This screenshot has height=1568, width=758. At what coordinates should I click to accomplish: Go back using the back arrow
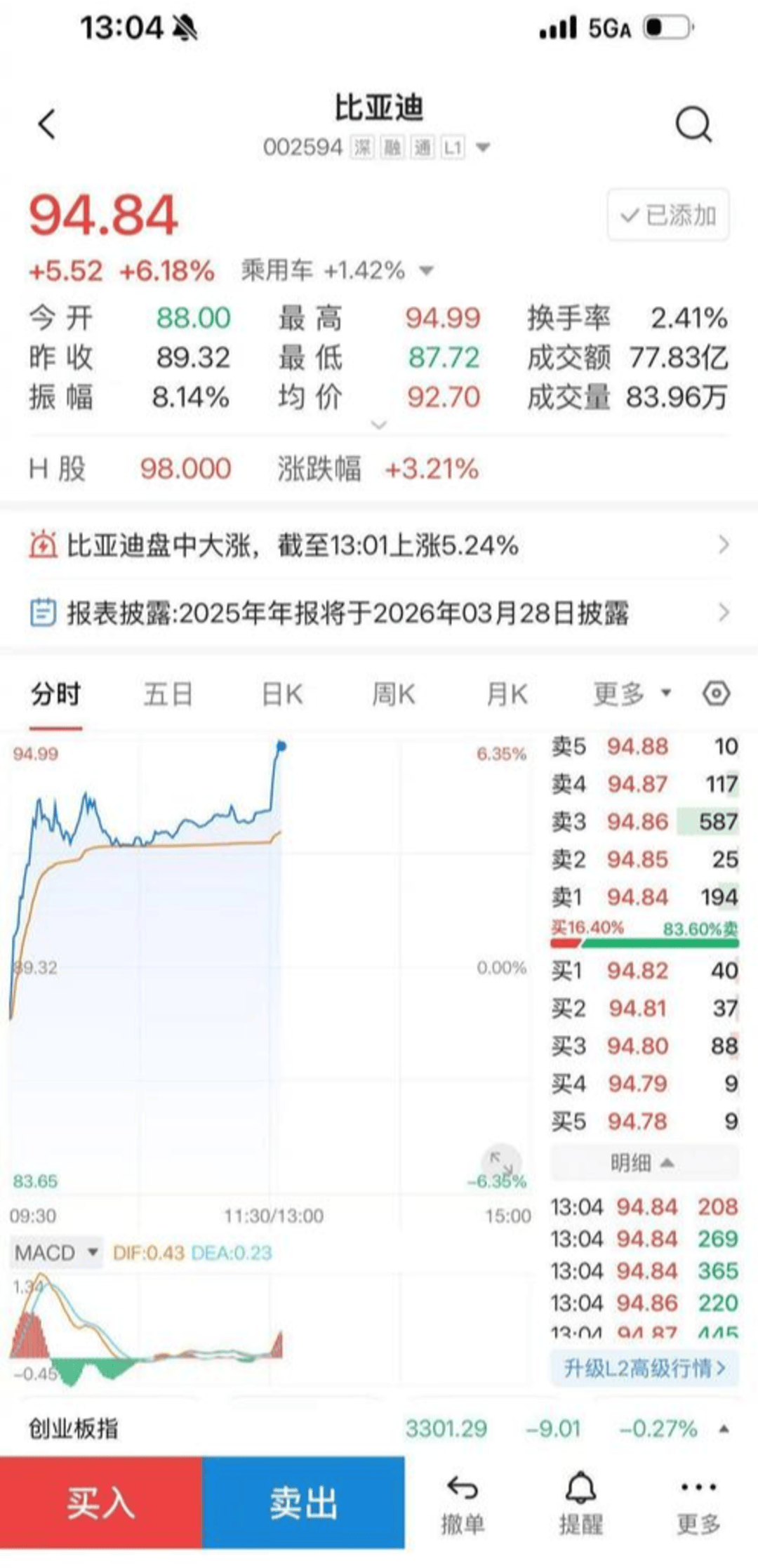[47, 125]
